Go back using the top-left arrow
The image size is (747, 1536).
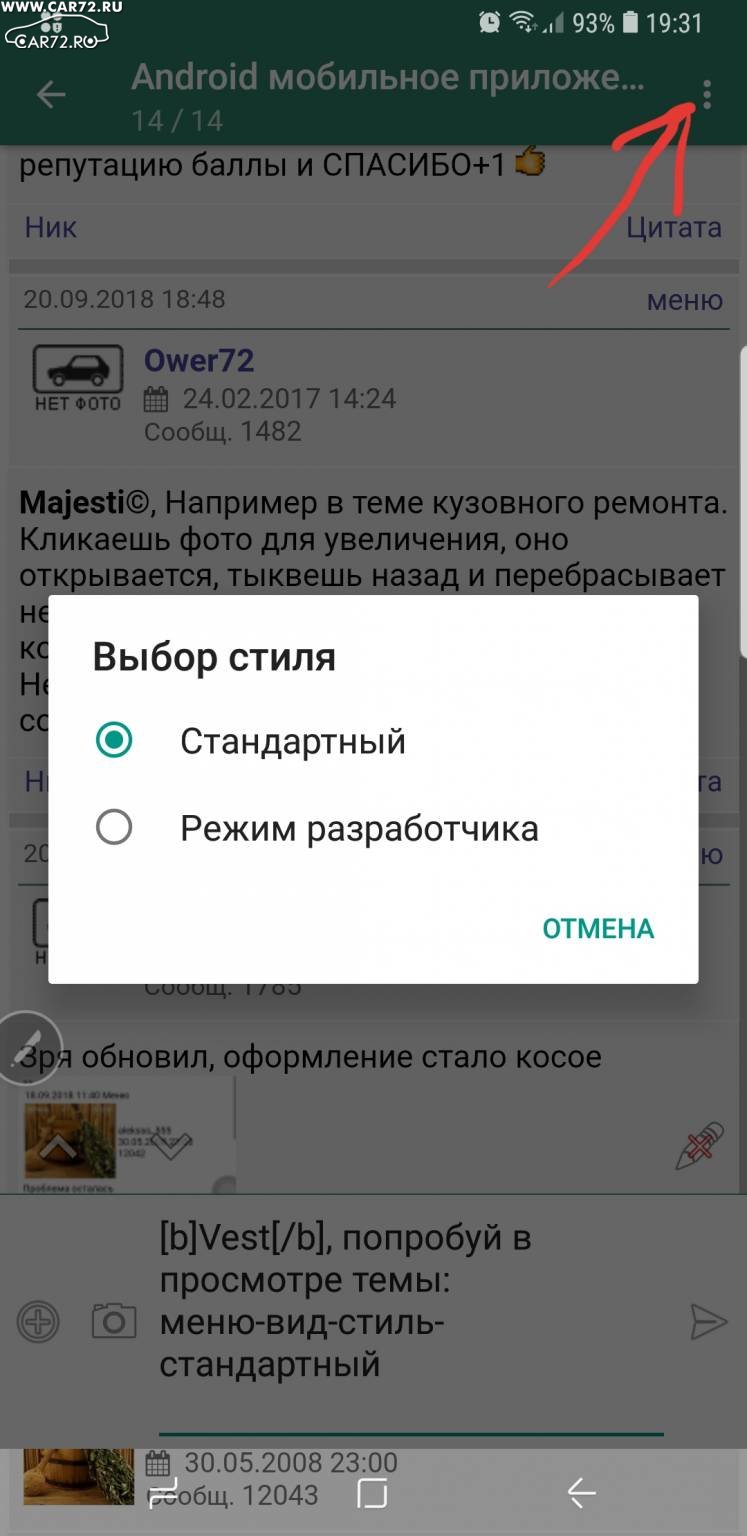(50, 95)
